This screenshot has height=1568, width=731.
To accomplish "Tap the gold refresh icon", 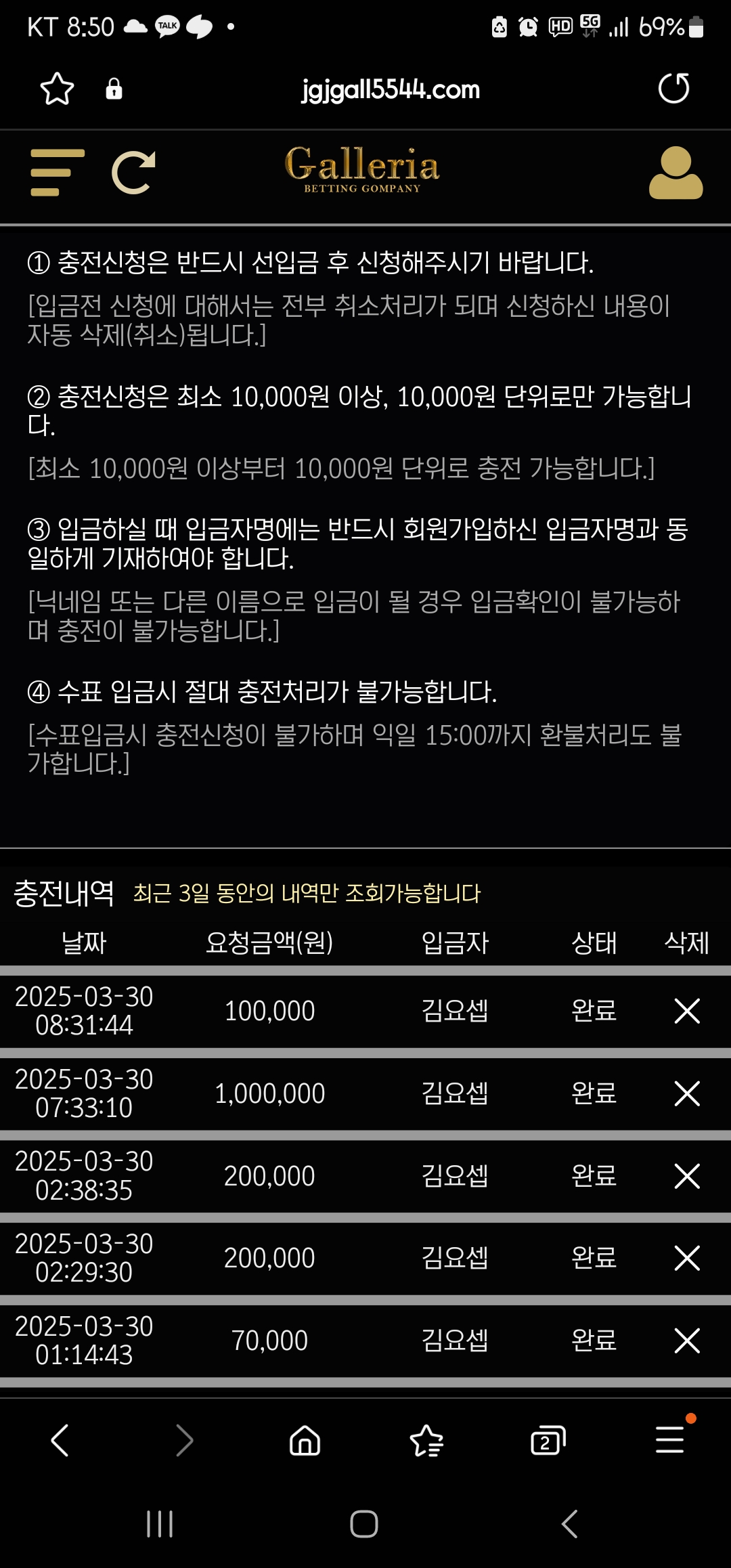I will [133, 173].
